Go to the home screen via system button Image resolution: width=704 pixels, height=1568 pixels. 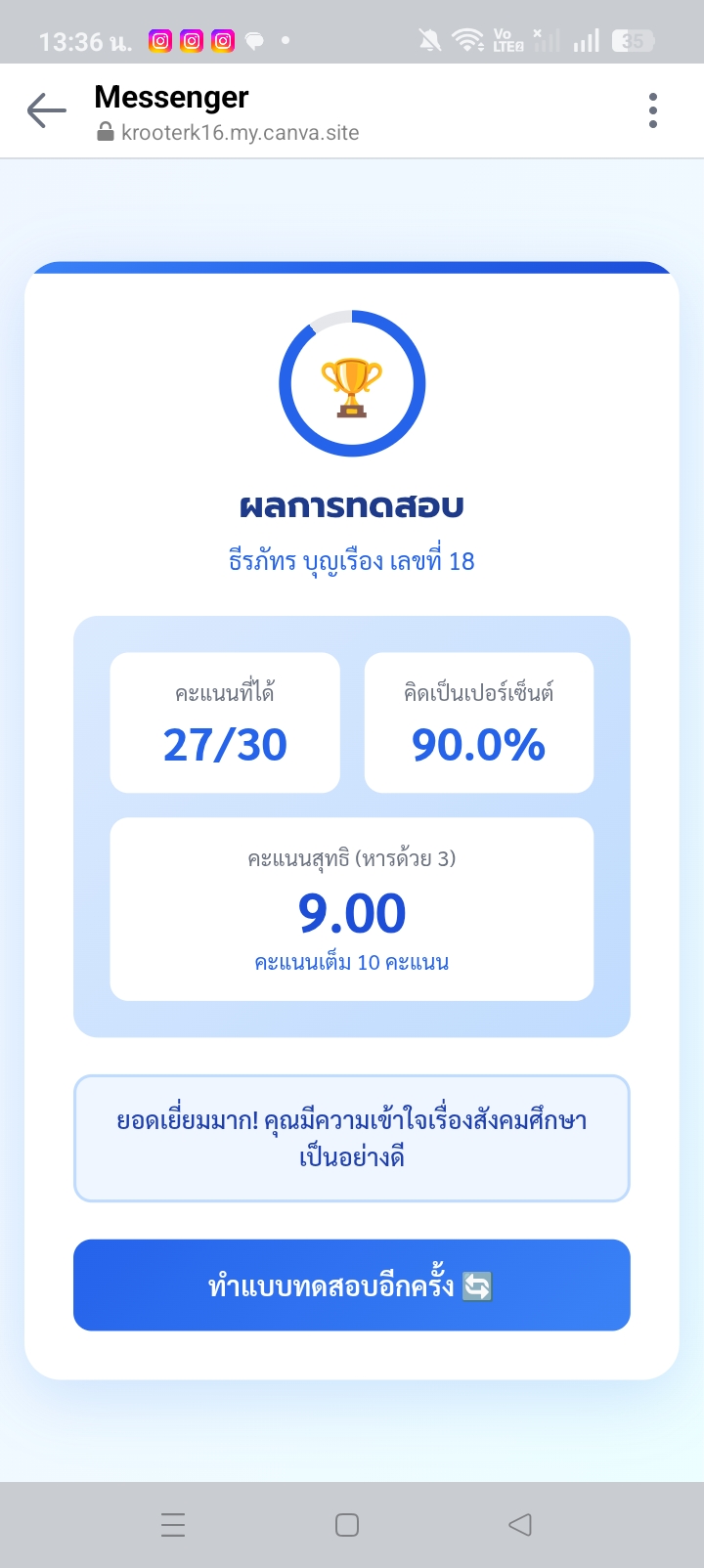pyautogui.click(x=347, y=1524)
